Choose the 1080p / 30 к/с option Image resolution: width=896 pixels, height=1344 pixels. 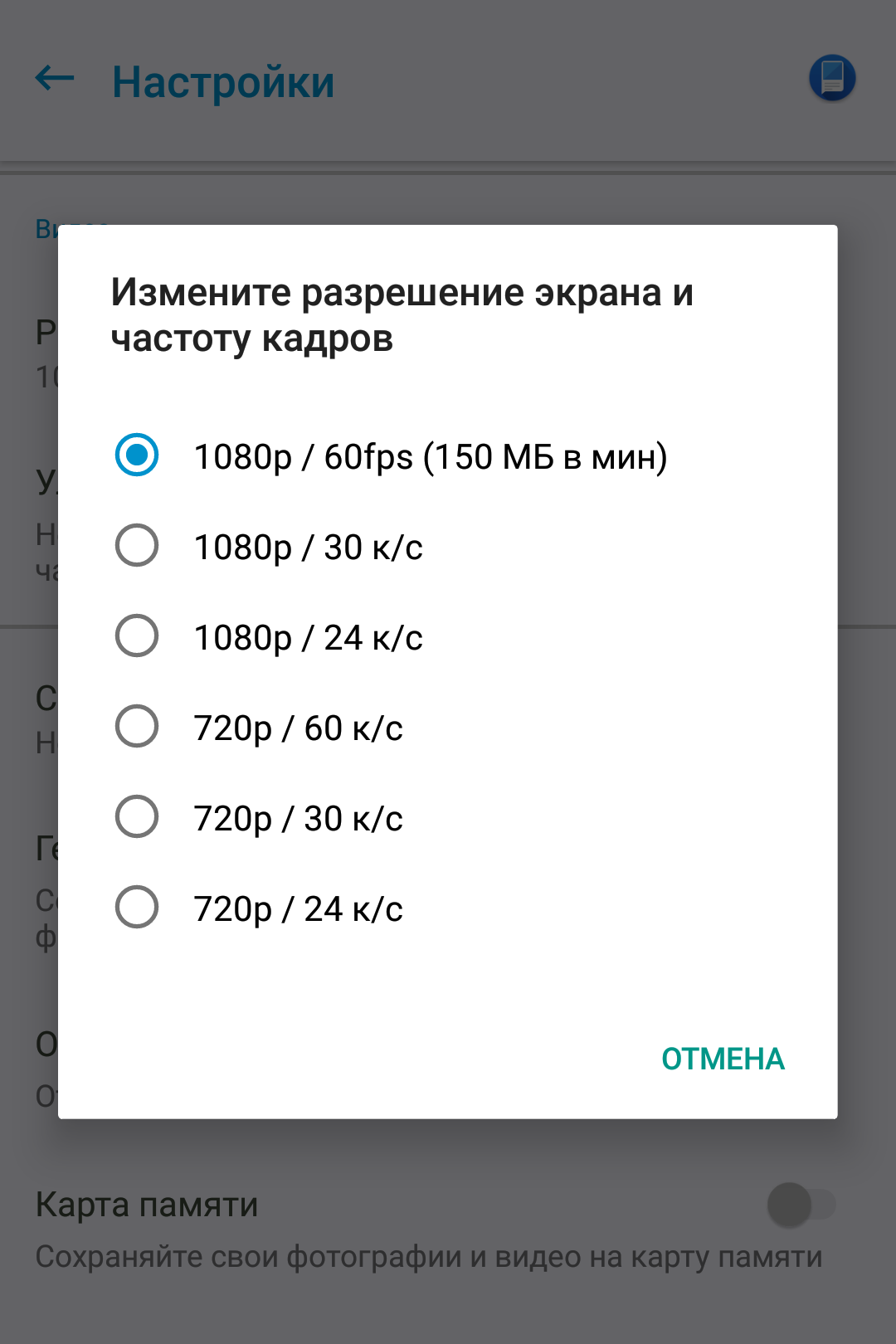[448, 546]
